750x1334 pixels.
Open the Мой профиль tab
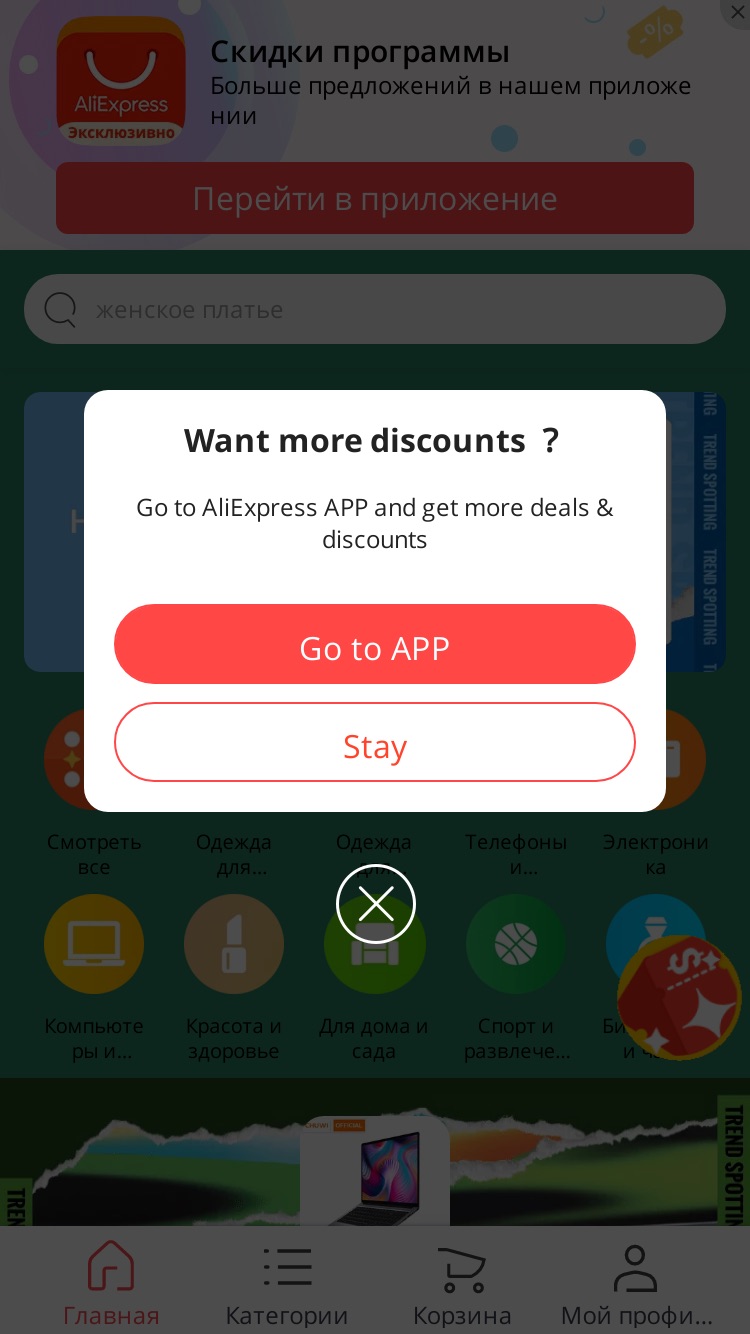tap(637, 1284)
